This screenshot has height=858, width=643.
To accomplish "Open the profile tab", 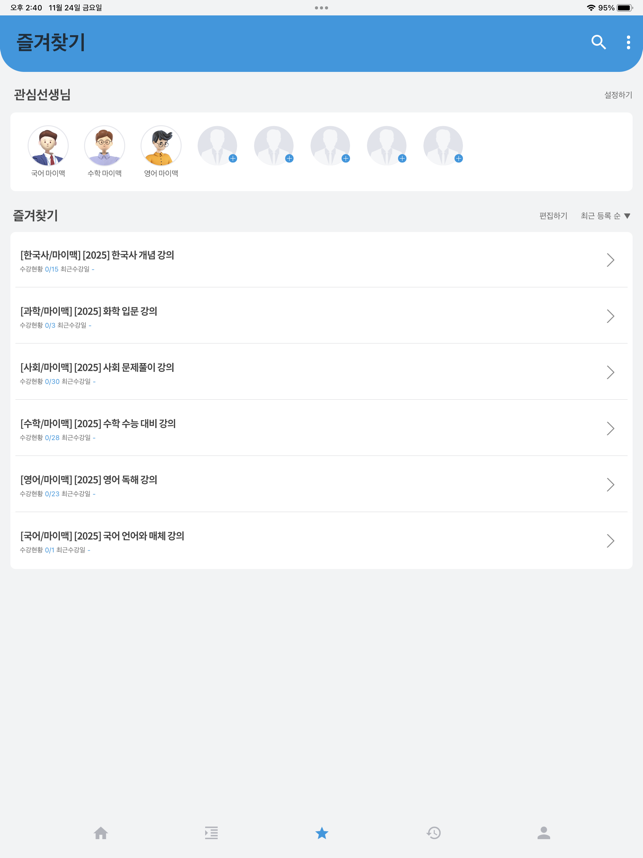I will coord(543,833).
